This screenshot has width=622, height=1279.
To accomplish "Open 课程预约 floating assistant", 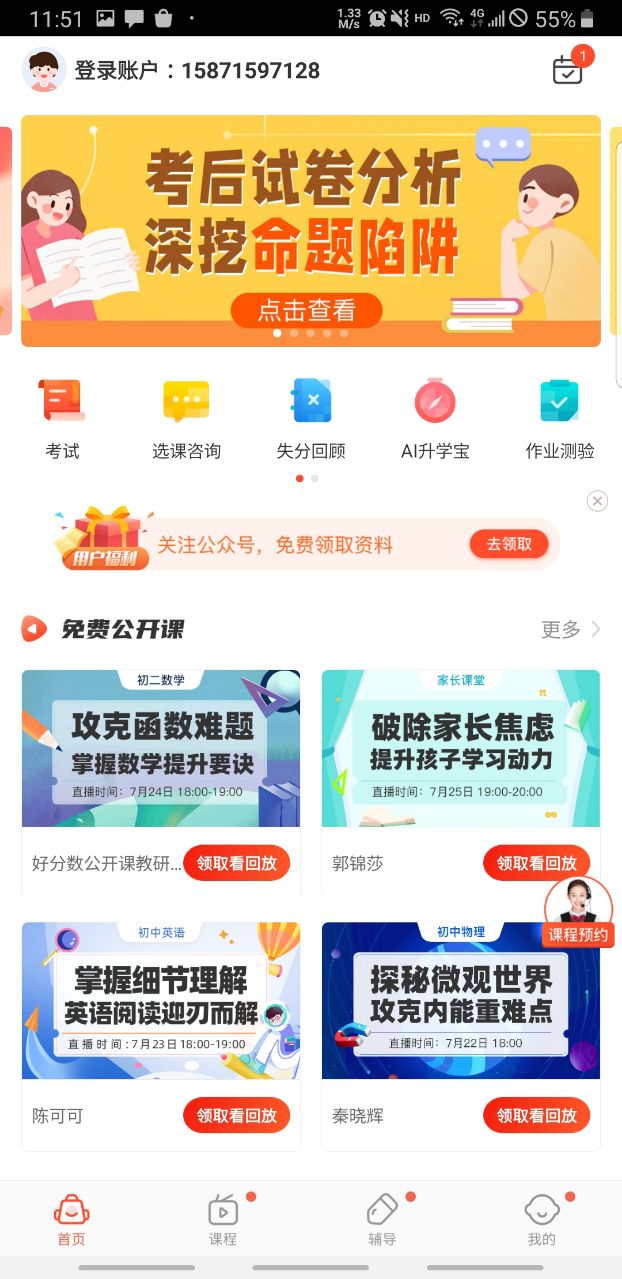I will 578,912.
